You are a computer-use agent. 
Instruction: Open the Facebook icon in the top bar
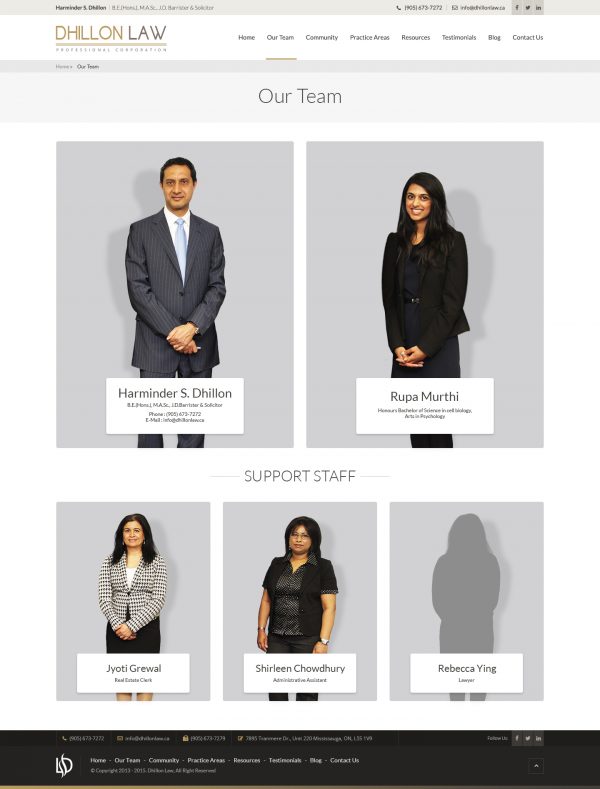517,7
